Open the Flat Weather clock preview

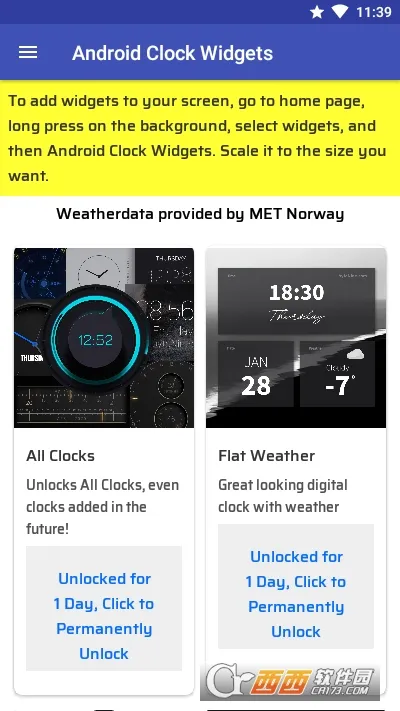pyautogui.click(x=296, y=337)
